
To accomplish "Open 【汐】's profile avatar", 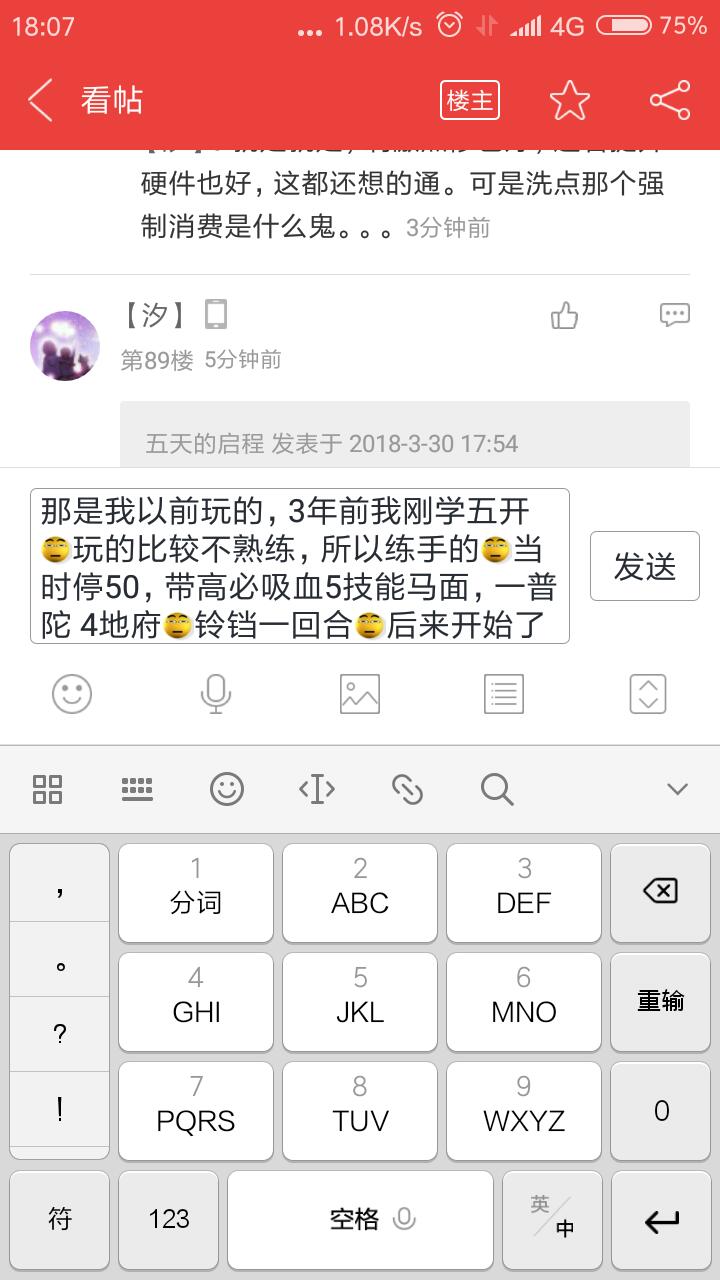I will point(65,345).
